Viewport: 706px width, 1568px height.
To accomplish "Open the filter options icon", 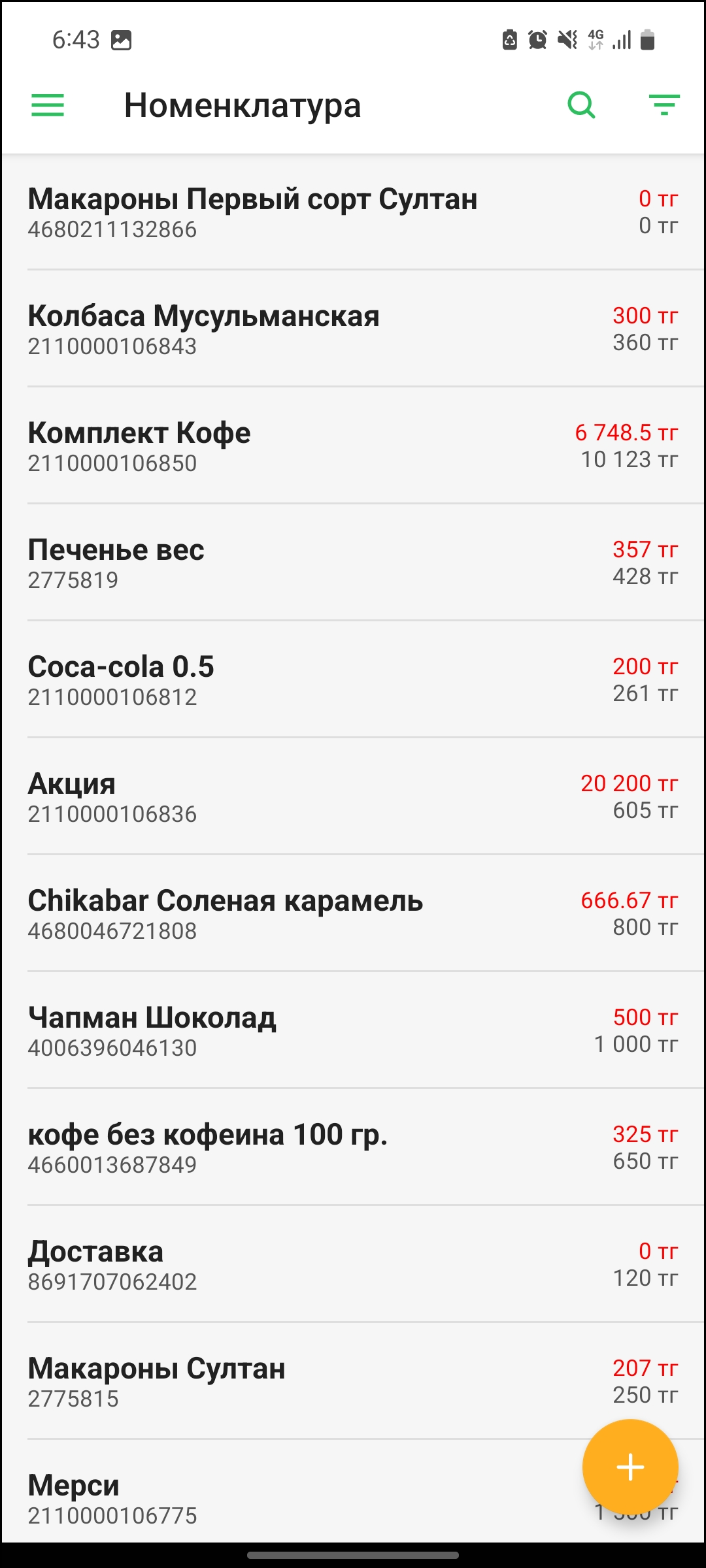I will click(664, 105).
